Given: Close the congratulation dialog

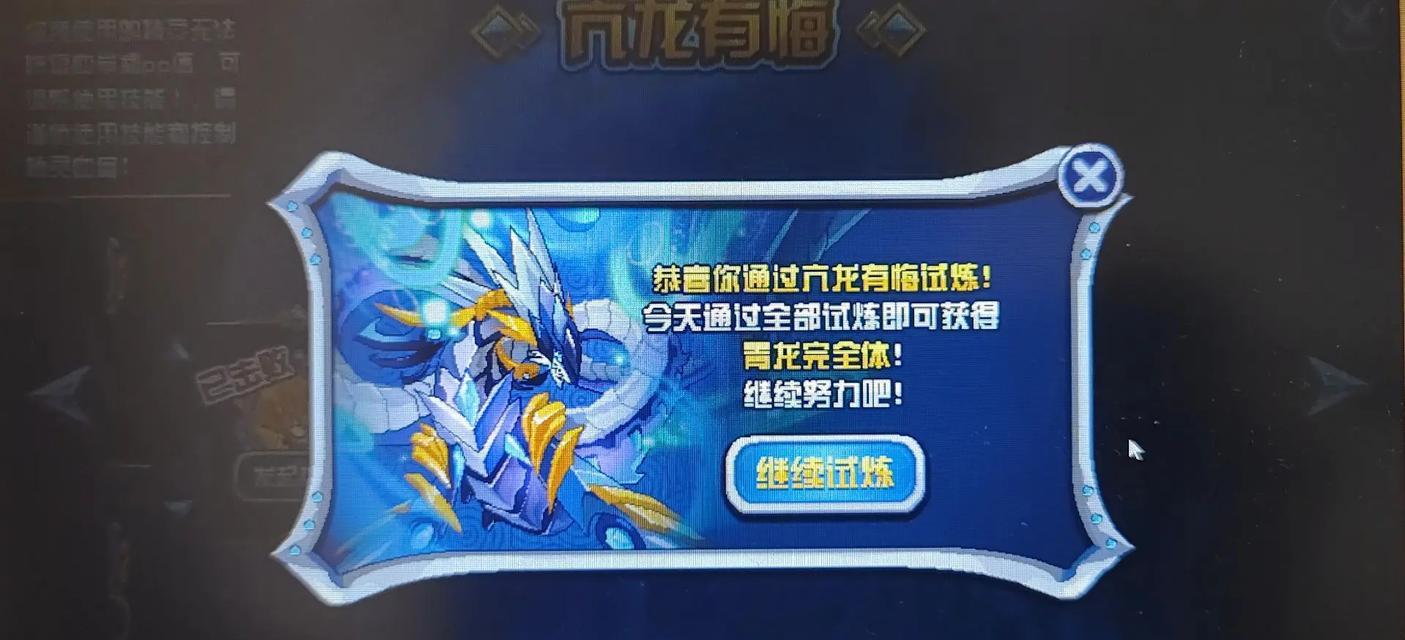Looking at the screenshot, I should click(1090, 178).
